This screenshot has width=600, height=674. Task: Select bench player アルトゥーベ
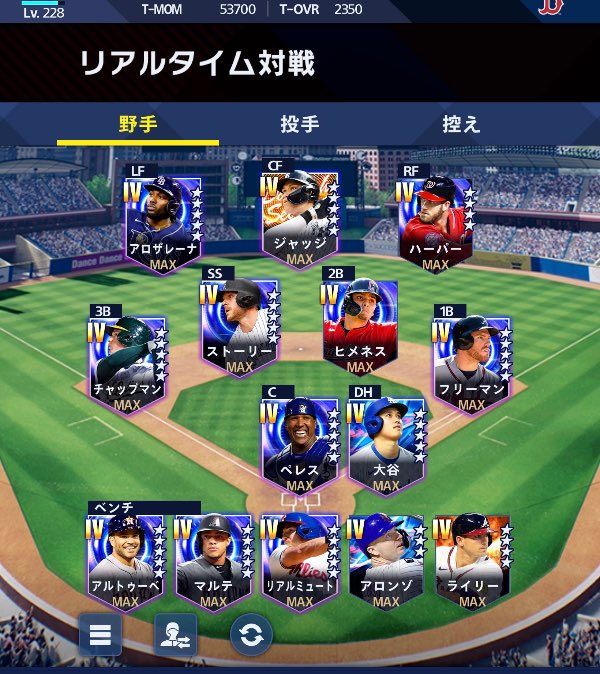click(x=126, y=562)
